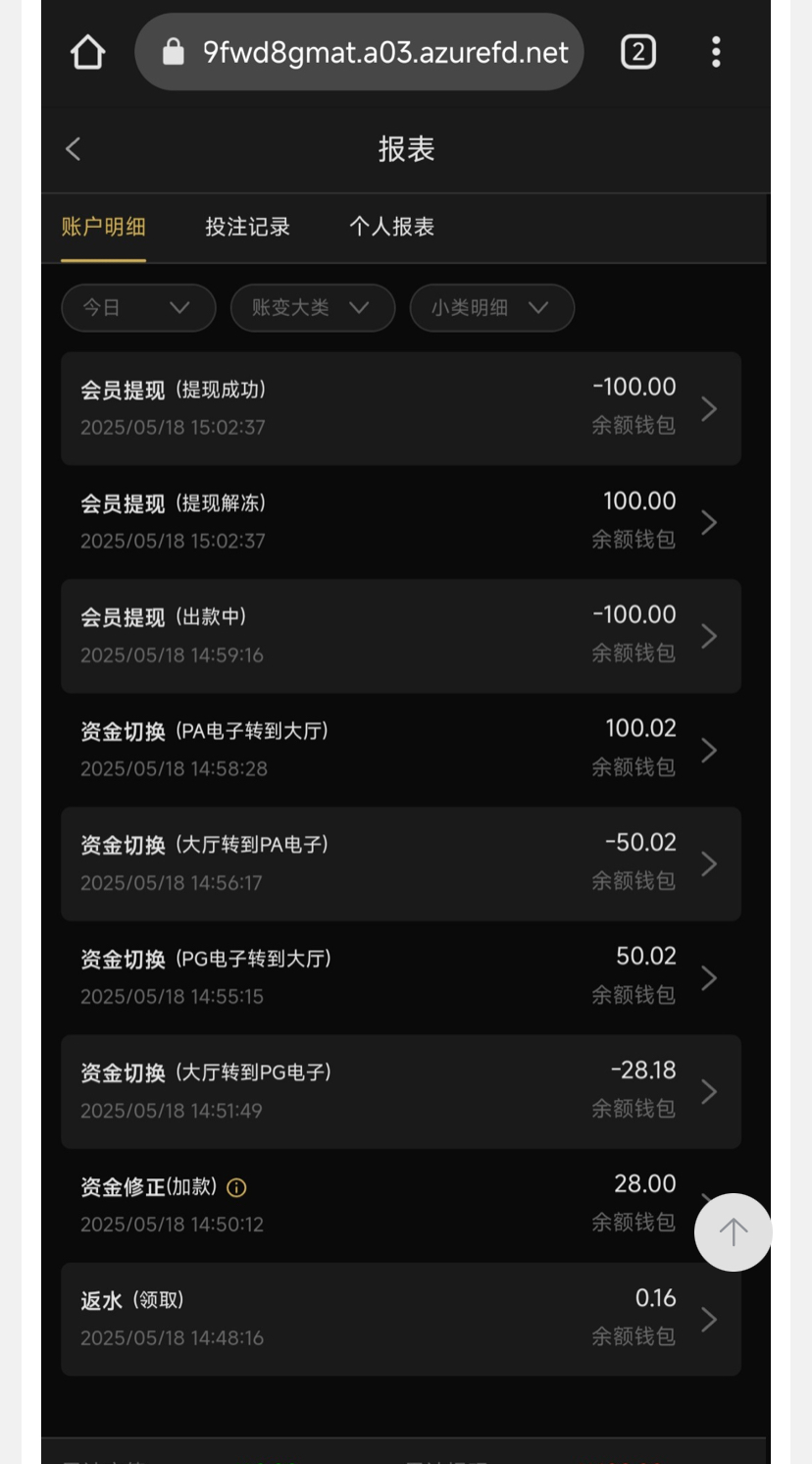Open the 账变大类 filter dropdown
Image resolution: width=812 pixels, height=1464 pixels.
click(x=312, y=307)
